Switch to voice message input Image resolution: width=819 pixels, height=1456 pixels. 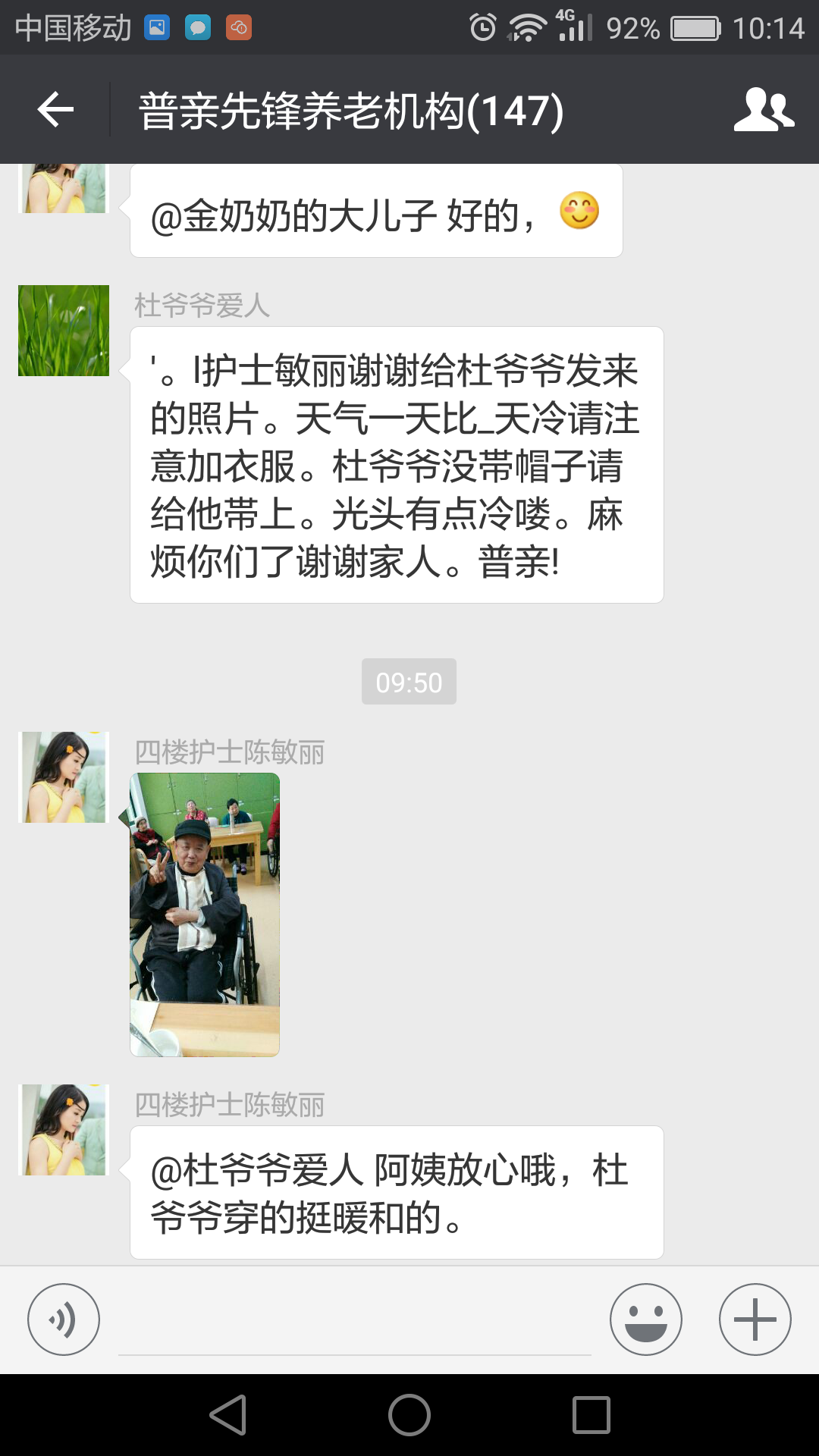pos(64,1319)
